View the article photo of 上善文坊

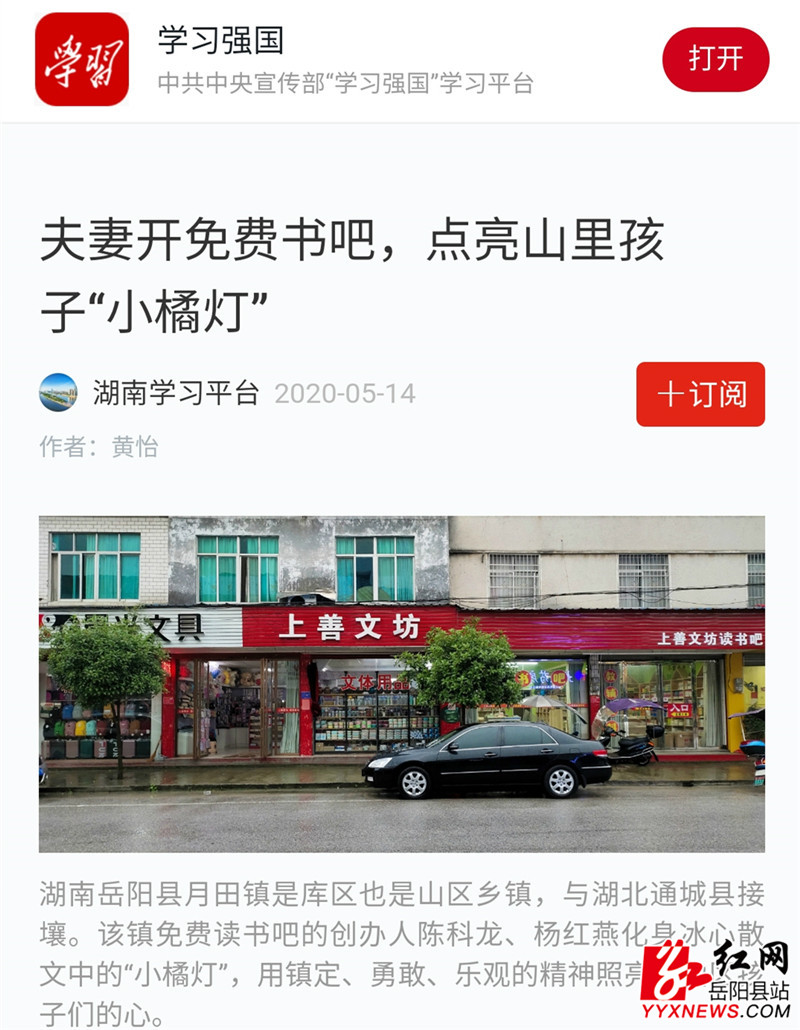point(401,683)
